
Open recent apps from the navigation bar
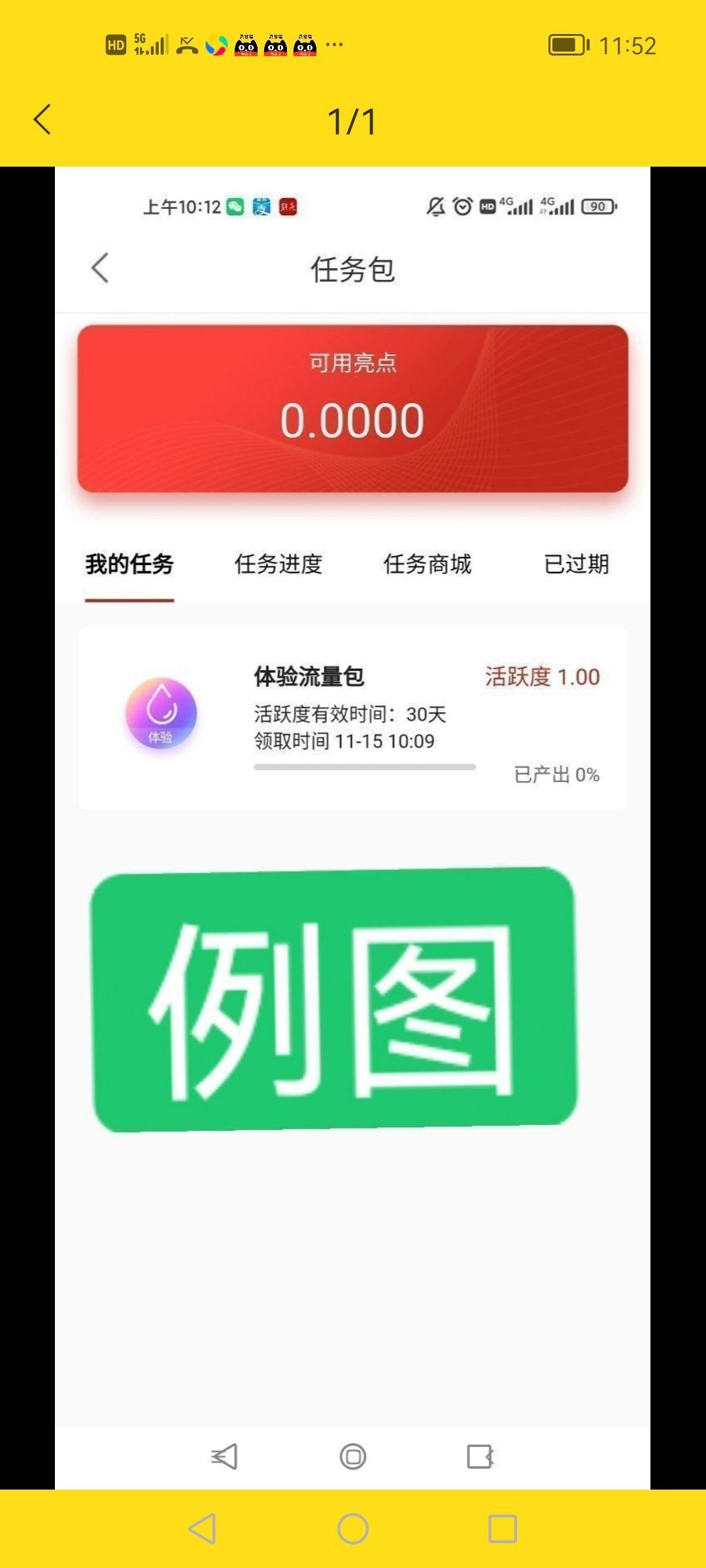click(502, 1529)
